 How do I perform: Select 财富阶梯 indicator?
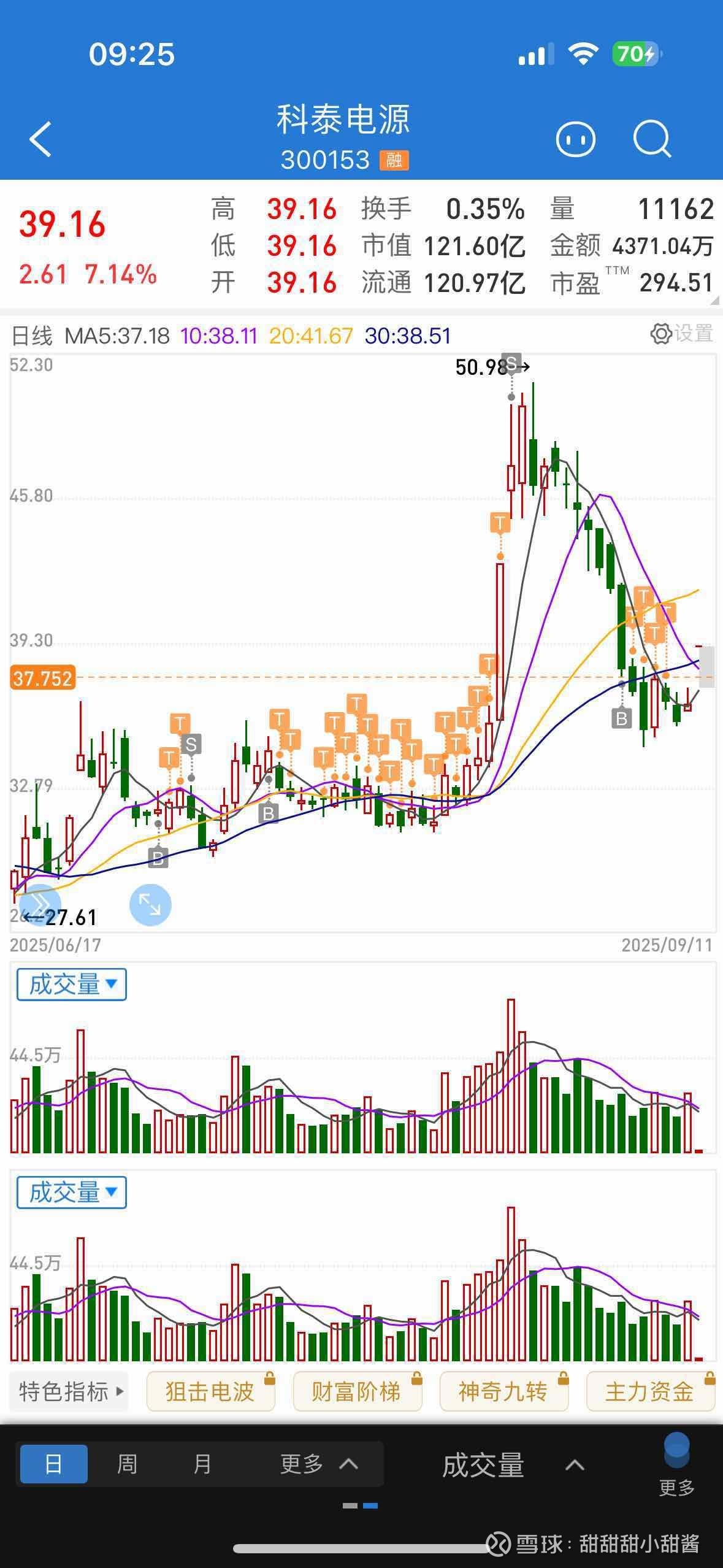click(x=357, y=1391)
